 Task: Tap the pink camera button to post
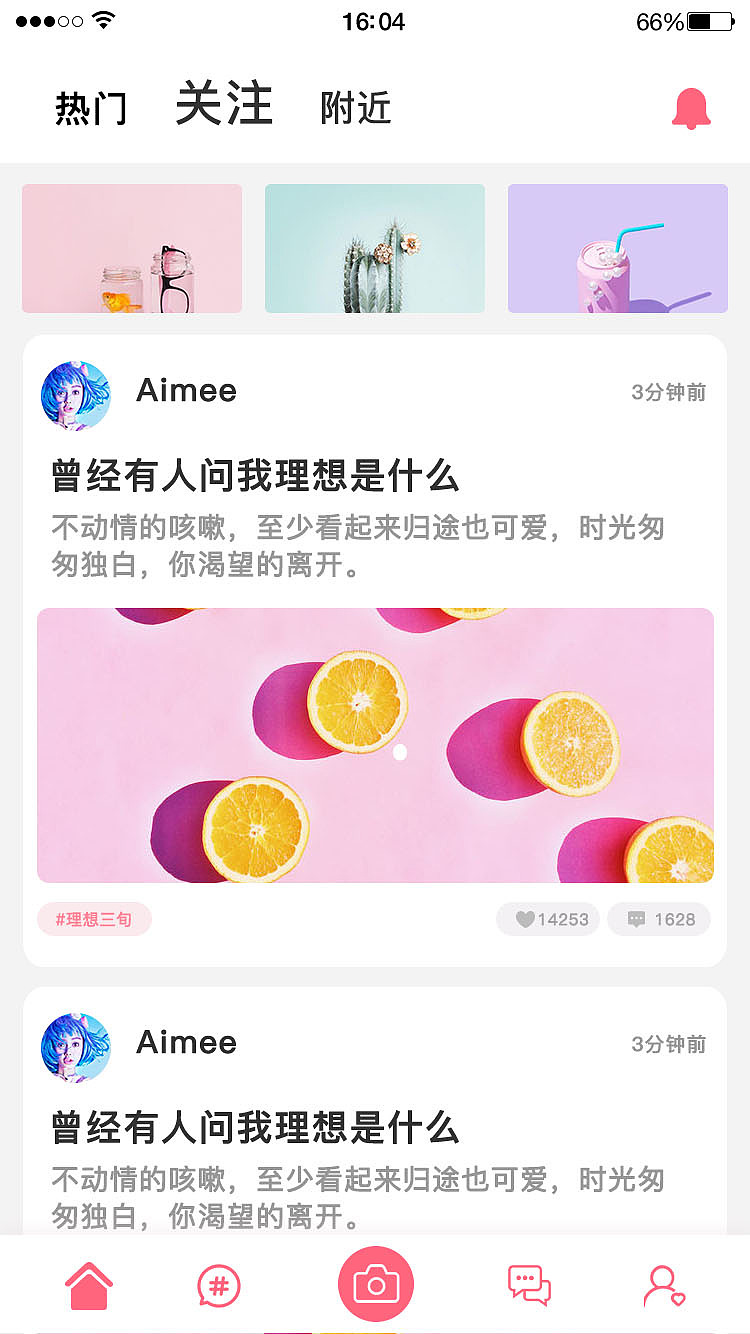[375, 1286]
